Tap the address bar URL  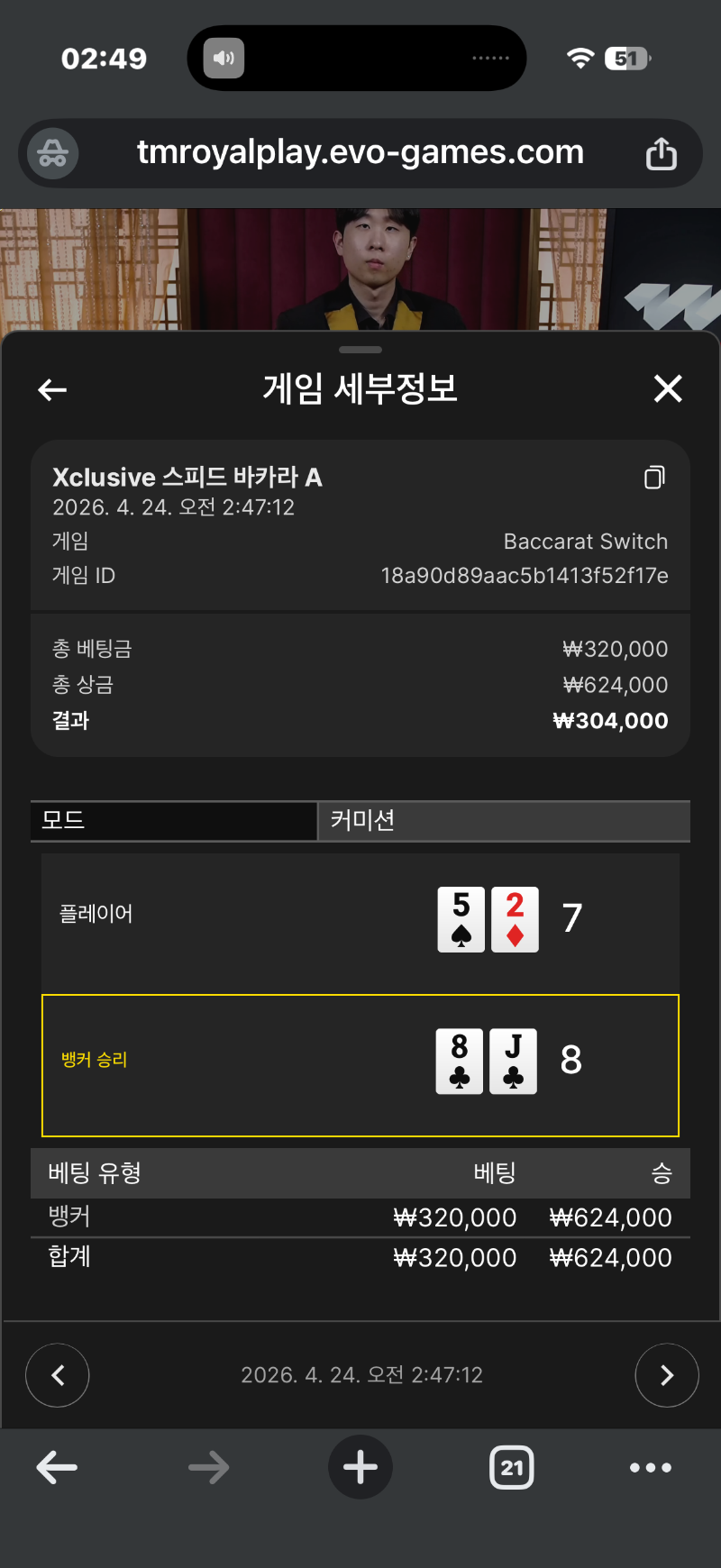click(x=360, y=152)
